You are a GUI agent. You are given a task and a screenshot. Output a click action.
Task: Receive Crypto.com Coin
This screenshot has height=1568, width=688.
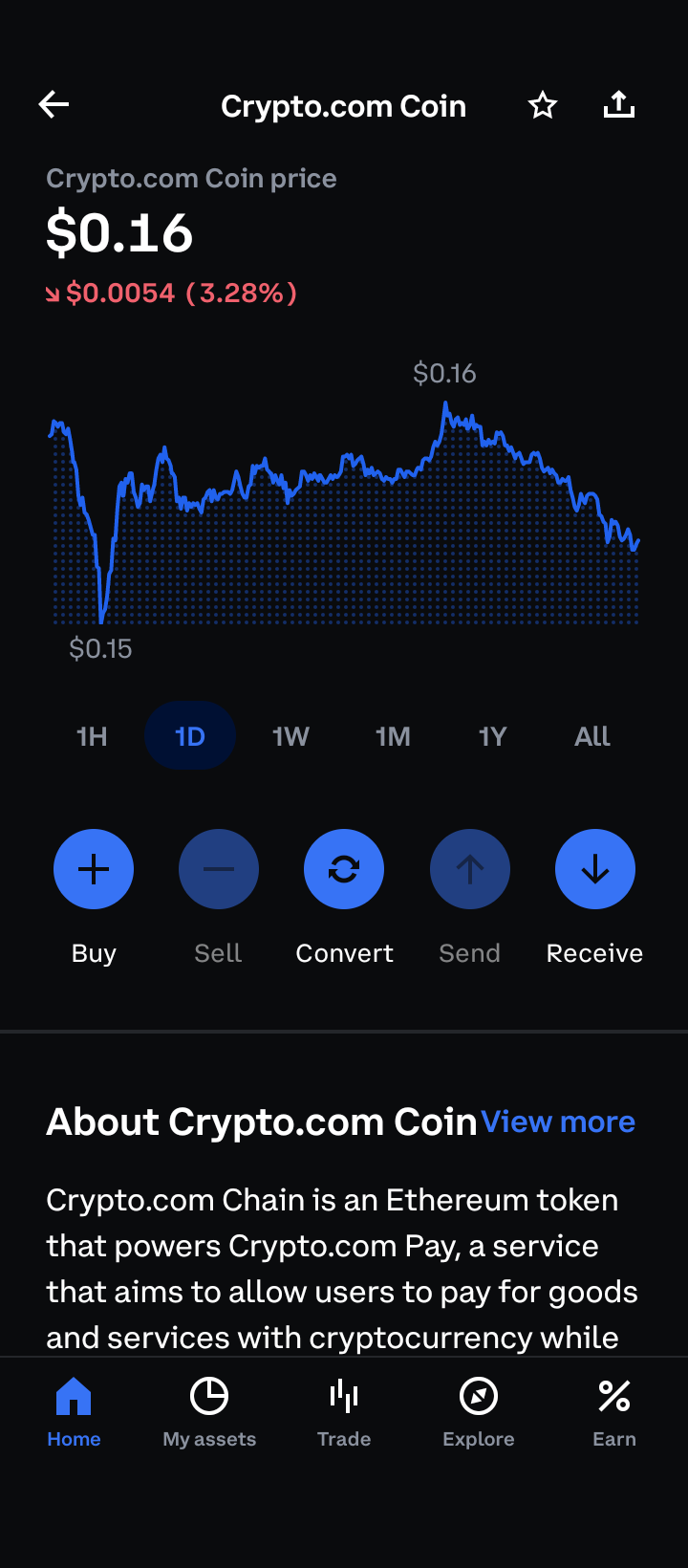594,869
